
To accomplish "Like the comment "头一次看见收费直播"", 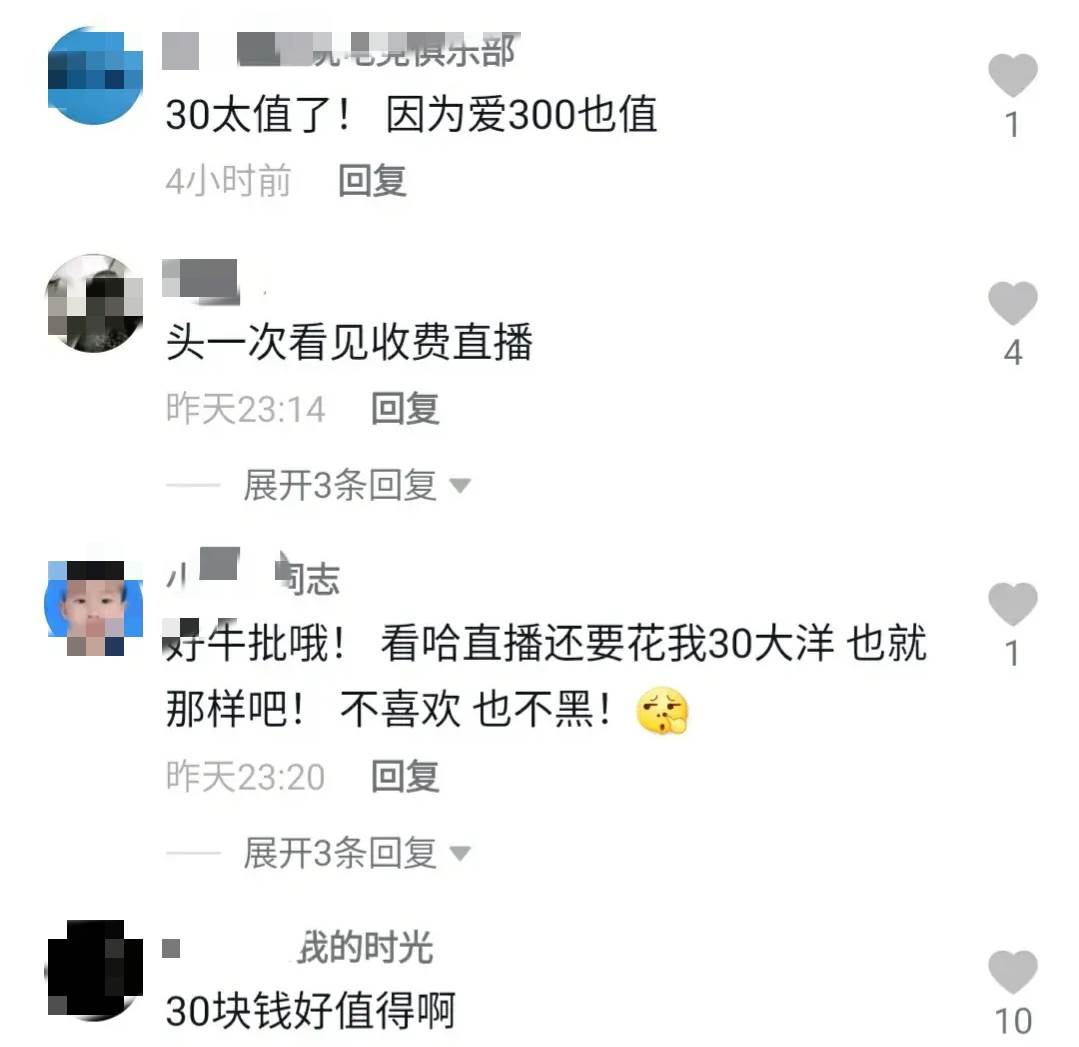I will coord(1012,304).
